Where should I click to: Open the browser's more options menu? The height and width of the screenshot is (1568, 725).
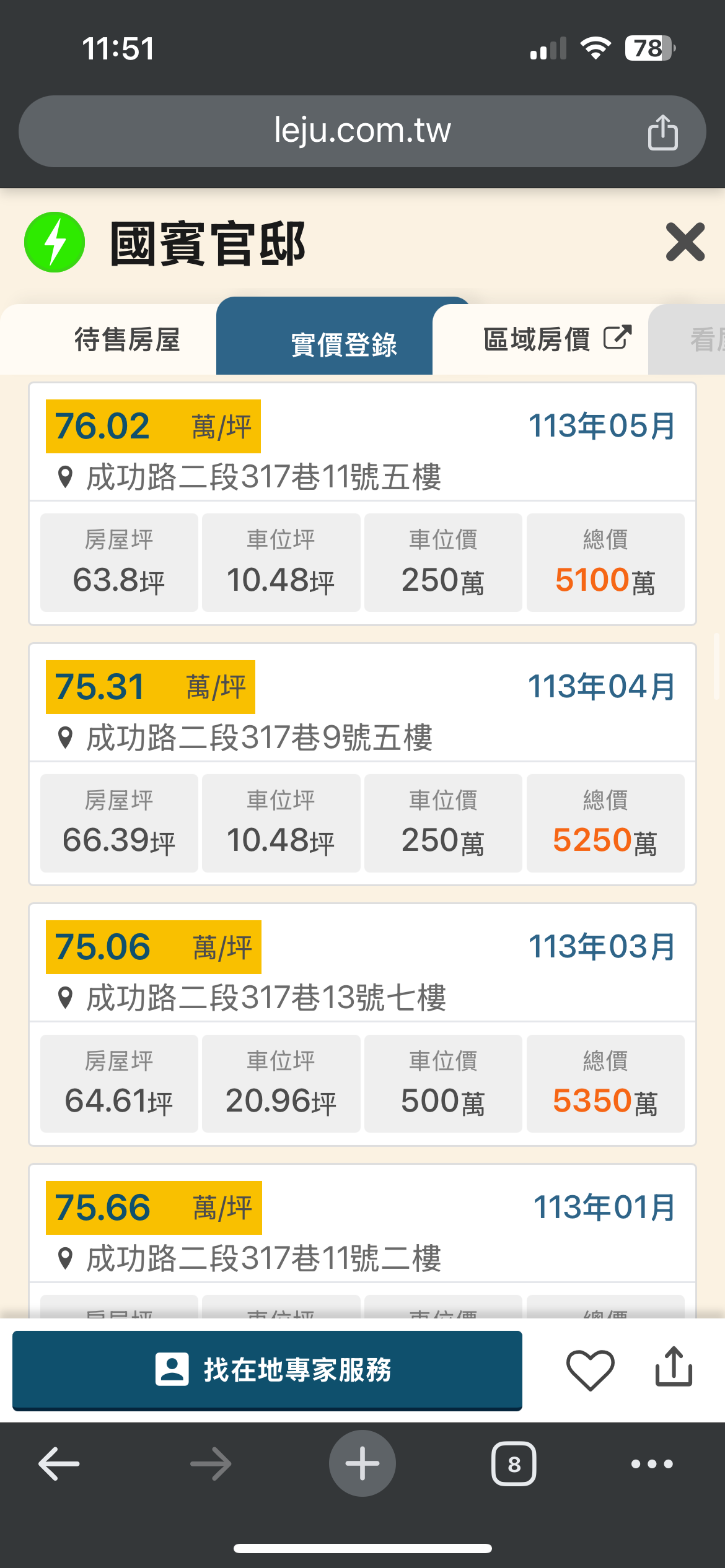coord(652,1464)
